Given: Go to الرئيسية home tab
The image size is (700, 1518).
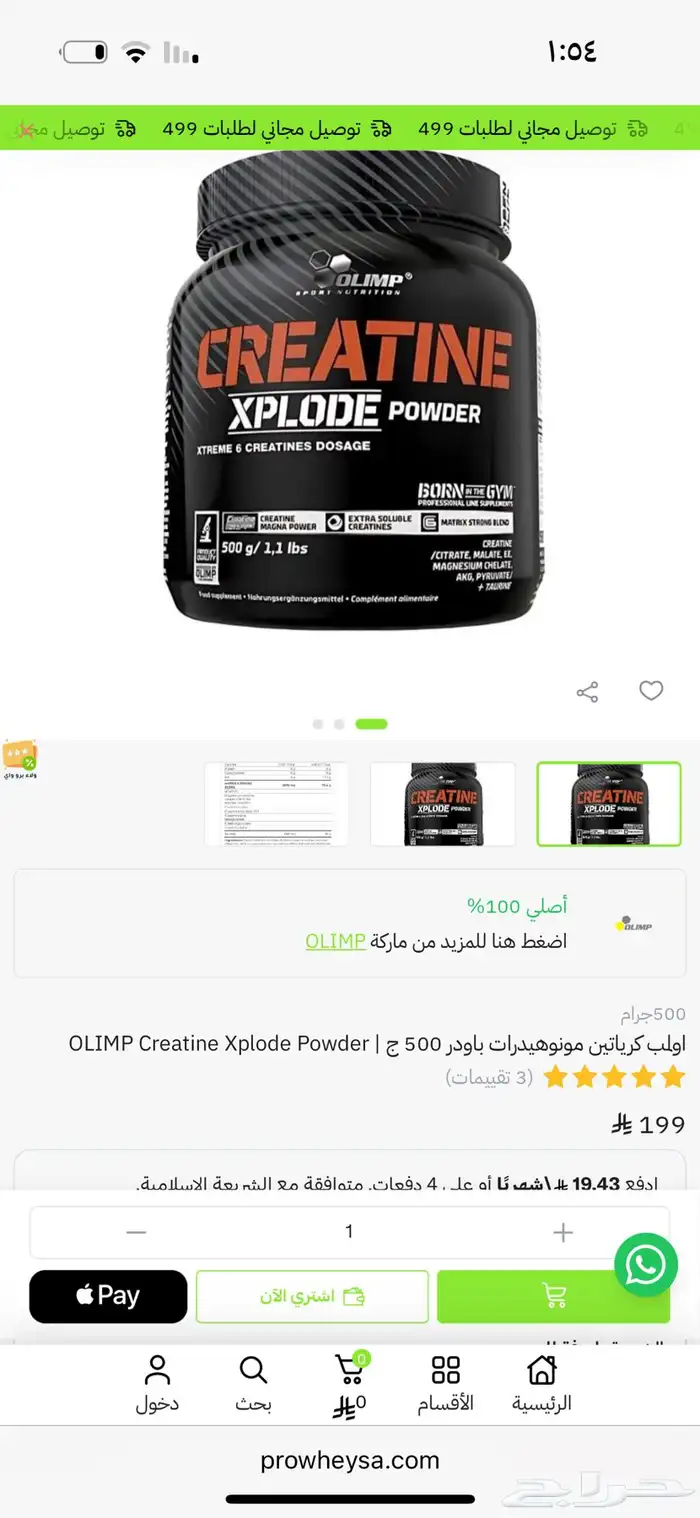Looking at the screenshot, I should coord(542,1383).
